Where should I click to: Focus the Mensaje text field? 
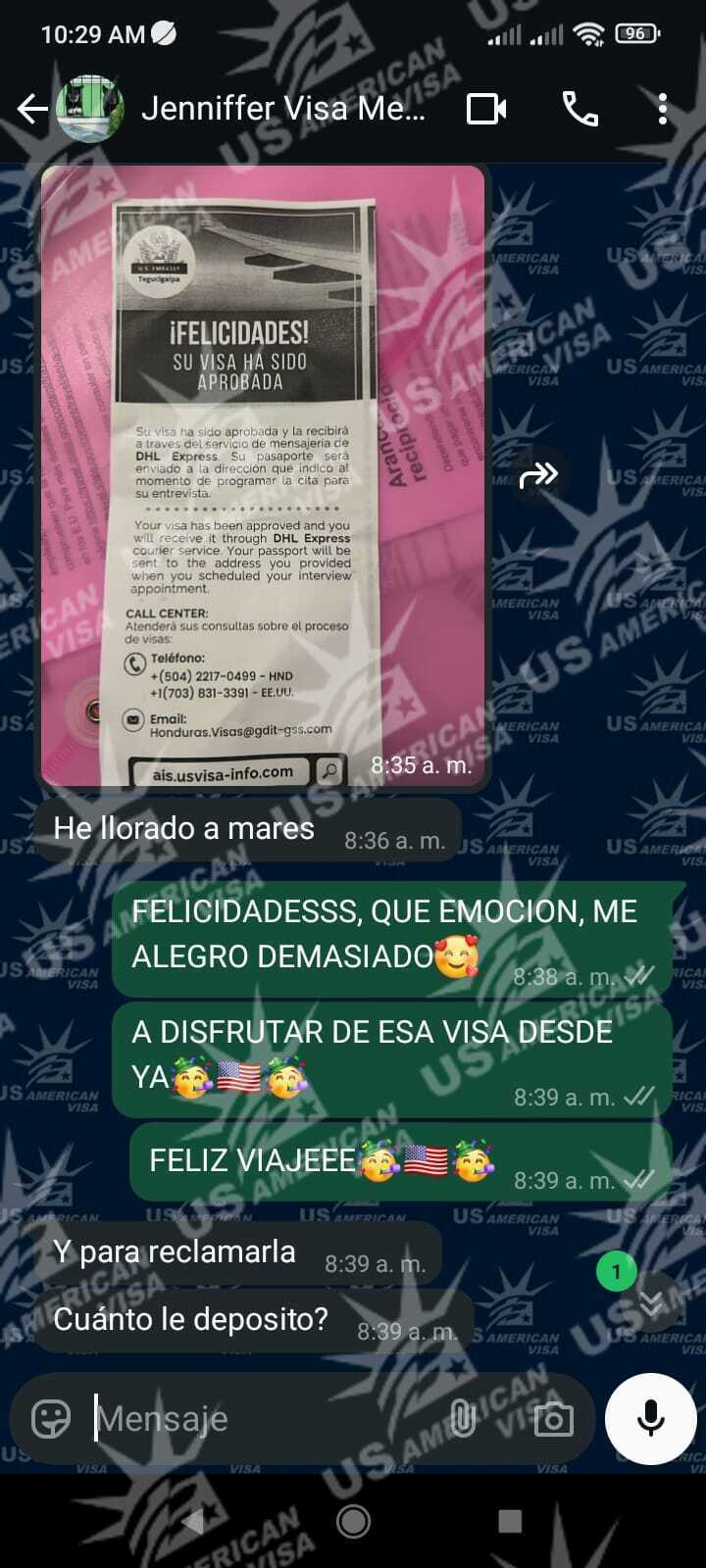point(265,1418)
